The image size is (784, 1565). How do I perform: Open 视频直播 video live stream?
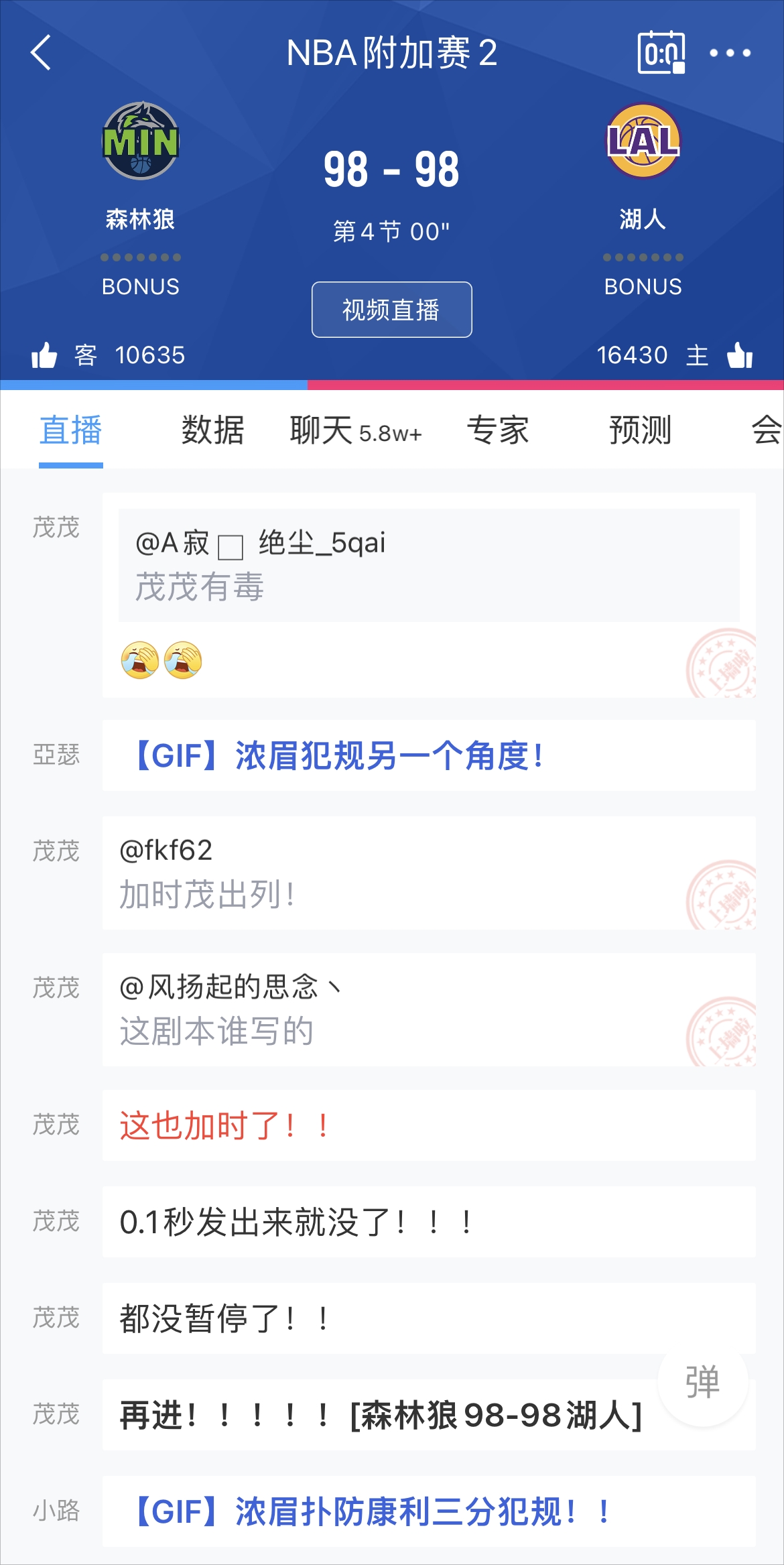(x=392, y=310)
